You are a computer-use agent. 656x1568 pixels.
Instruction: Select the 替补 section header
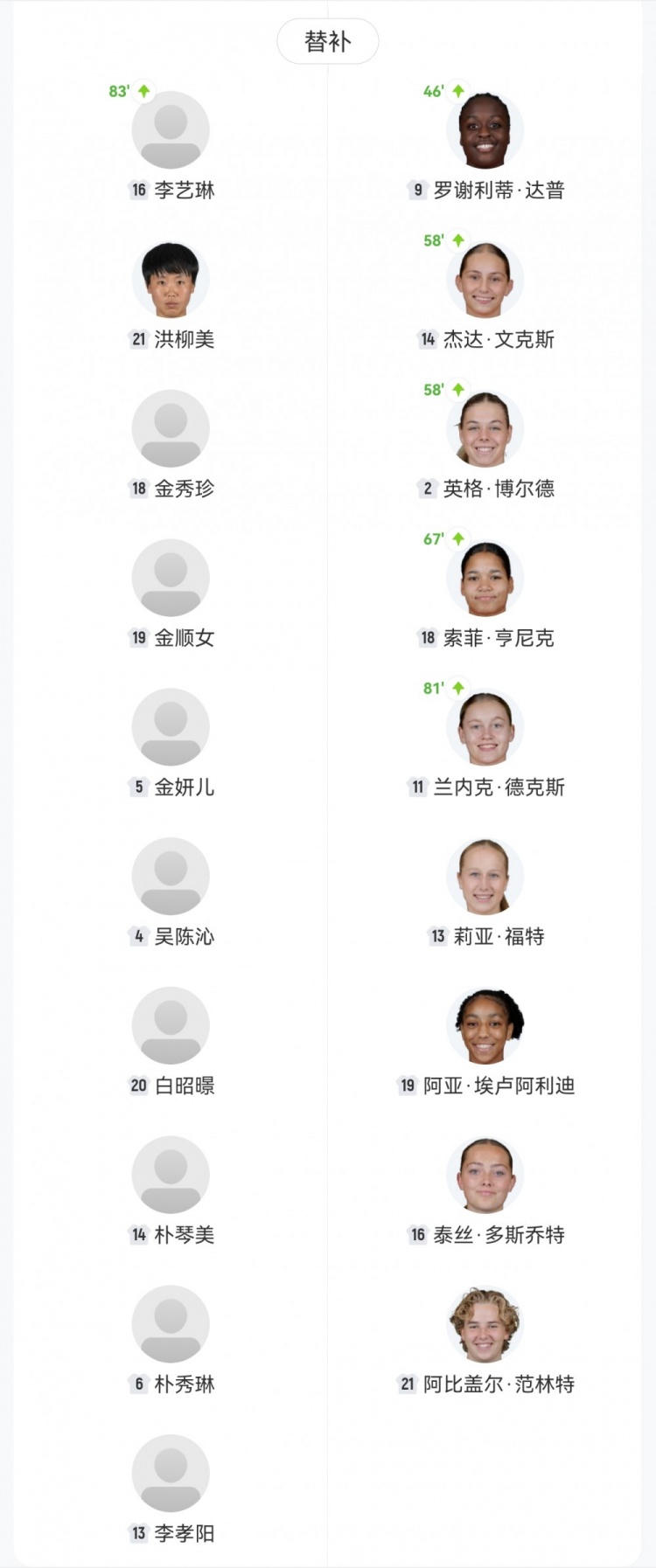point(327,38)
